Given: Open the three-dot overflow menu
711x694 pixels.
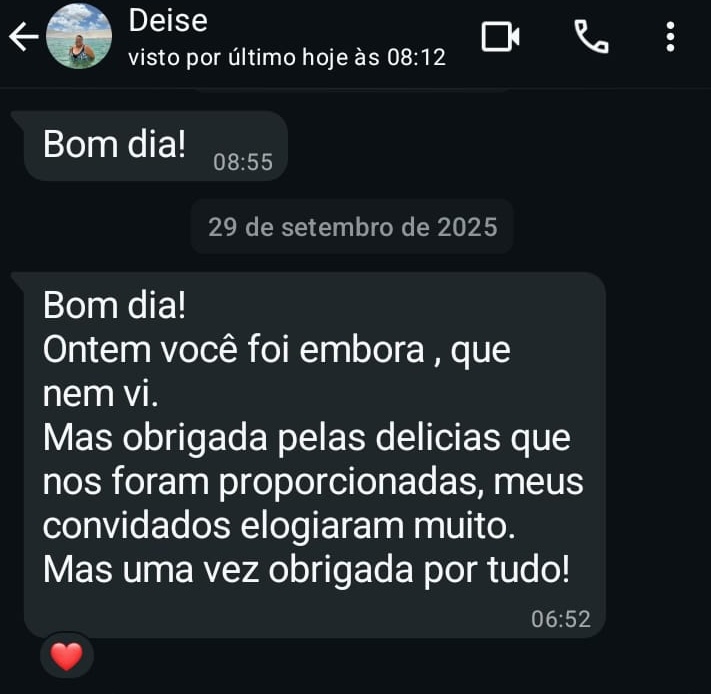Looking at the screenshot, I should [670, 37].
